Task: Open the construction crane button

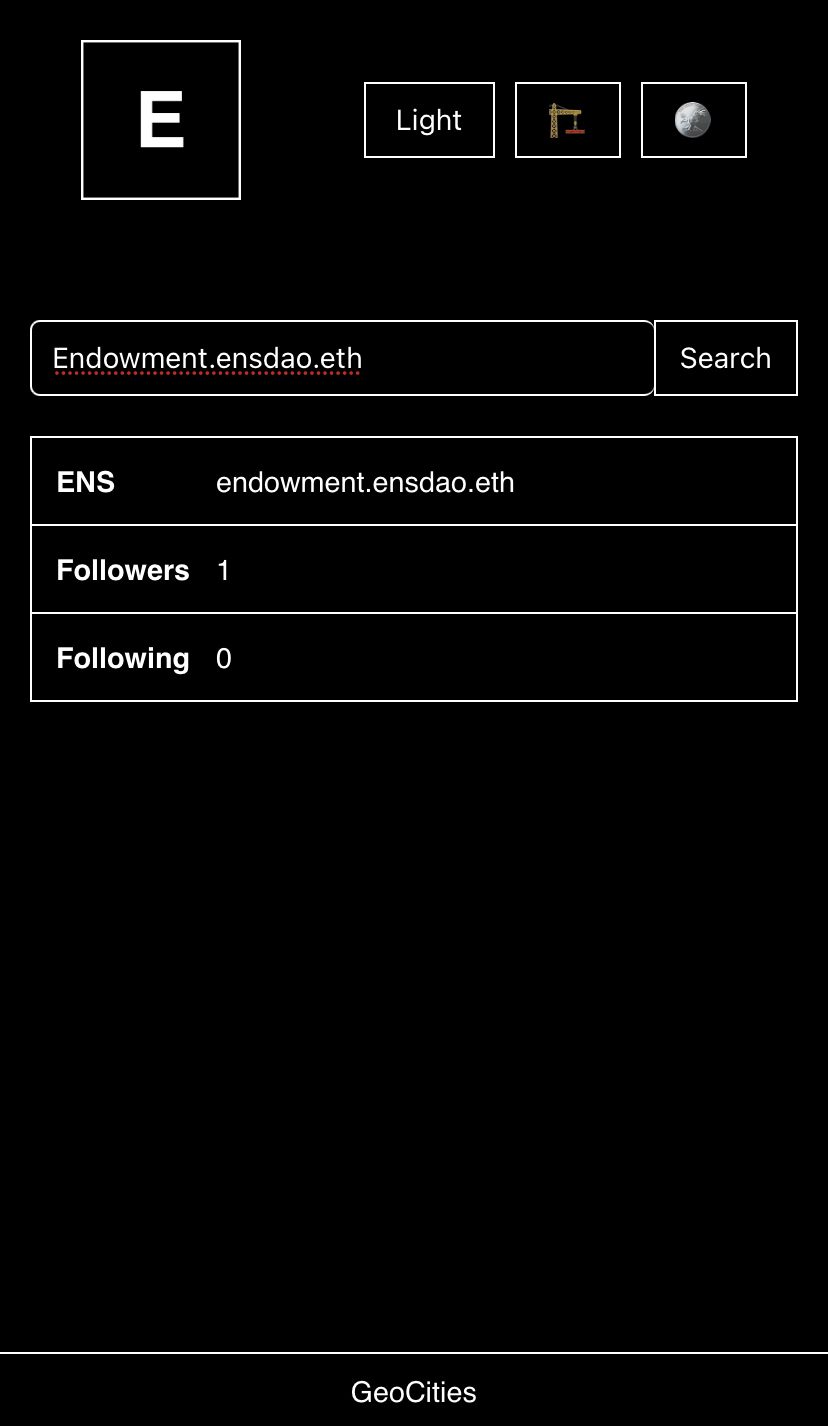Action: [567, 120]
